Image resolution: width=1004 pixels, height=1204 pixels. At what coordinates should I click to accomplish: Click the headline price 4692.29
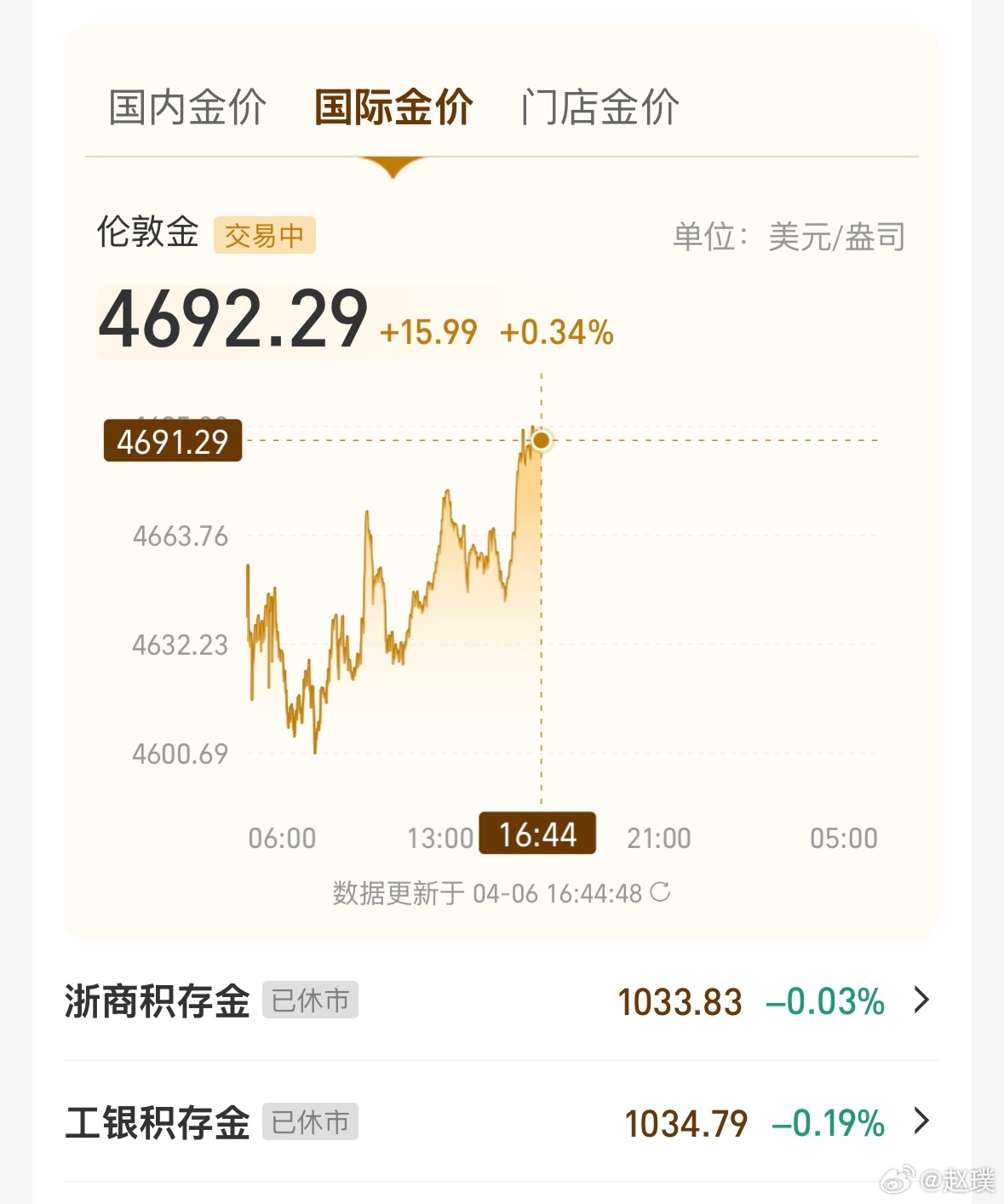point(232,320)
